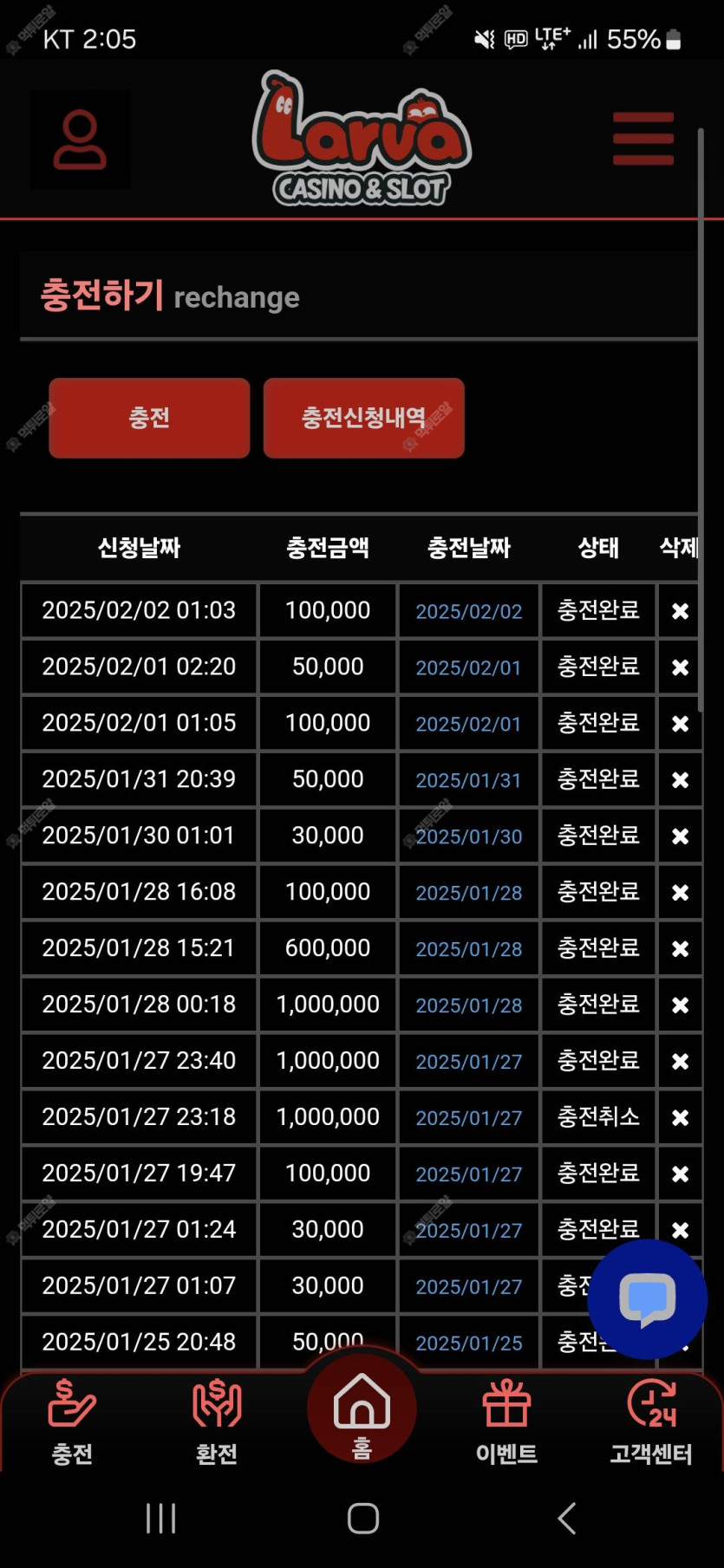This screenshot has height=1568, width=724.
Task: Delete the 2025/01/27 19:47 record
Action: pyautogui.click(x=680, y=1174)
